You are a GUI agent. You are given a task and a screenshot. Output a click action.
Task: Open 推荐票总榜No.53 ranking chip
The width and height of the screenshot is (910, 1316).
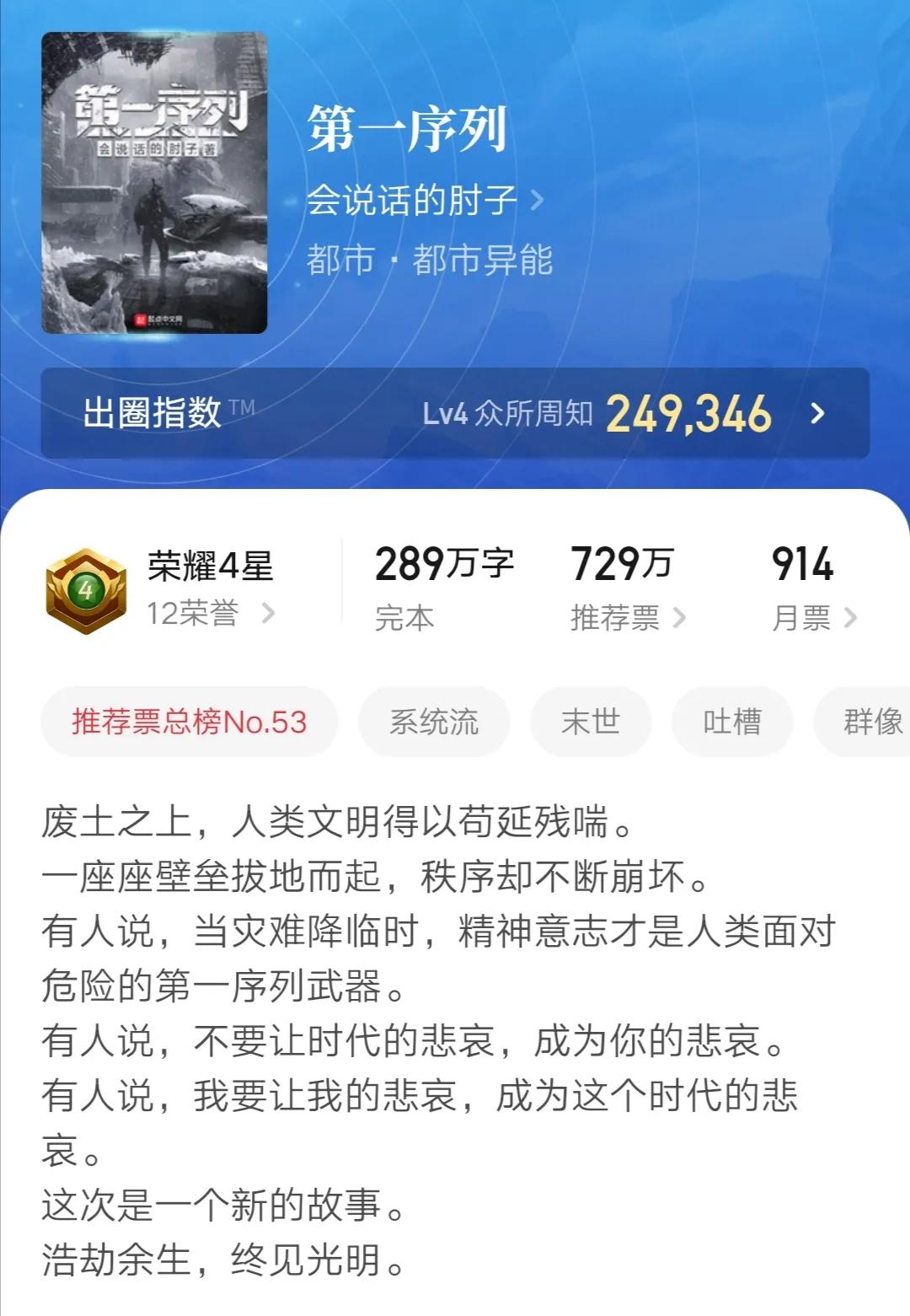(x=190, y=722)
